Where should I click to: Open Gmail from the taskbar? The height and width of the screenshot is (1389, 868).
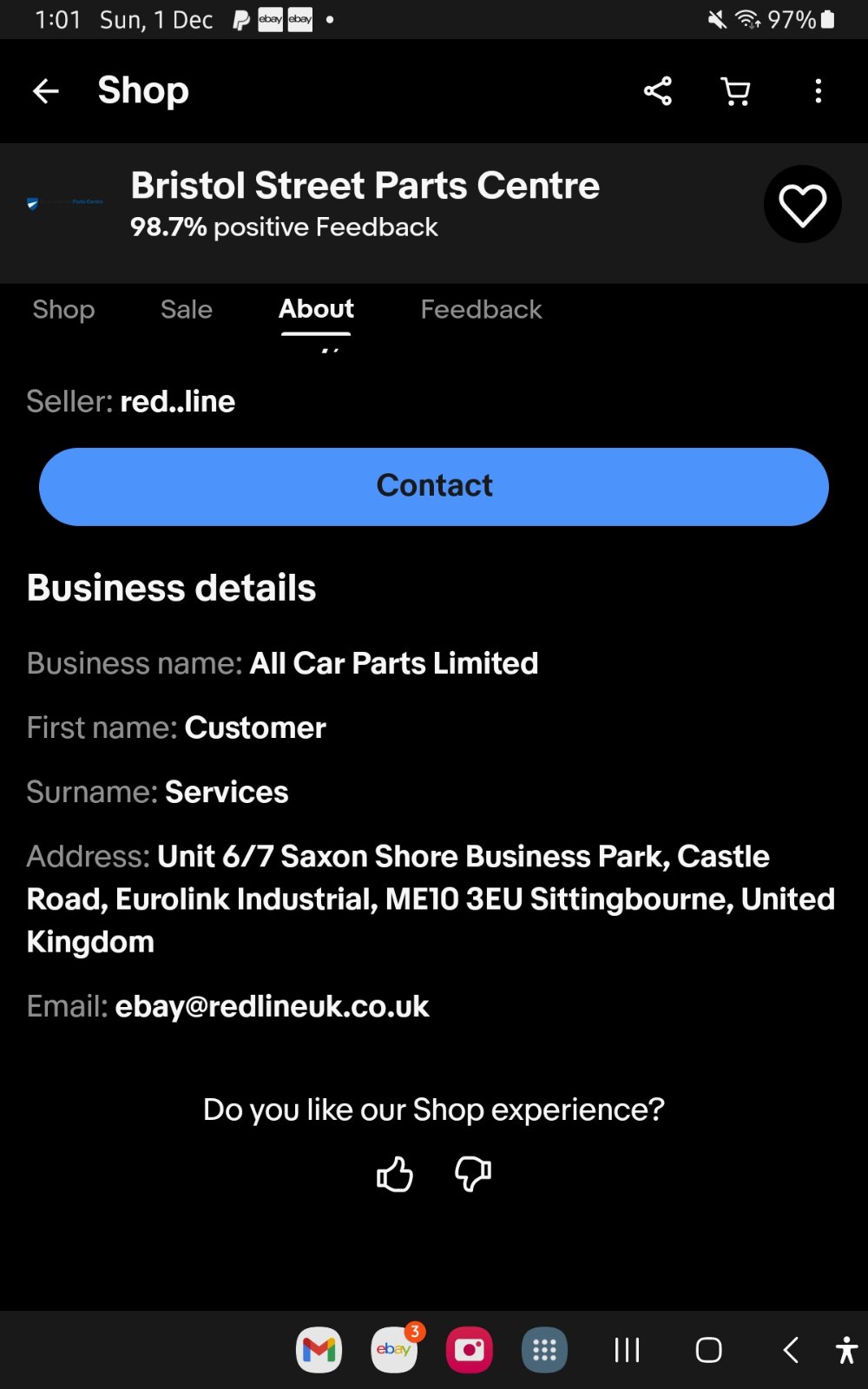click(319, 1350)
